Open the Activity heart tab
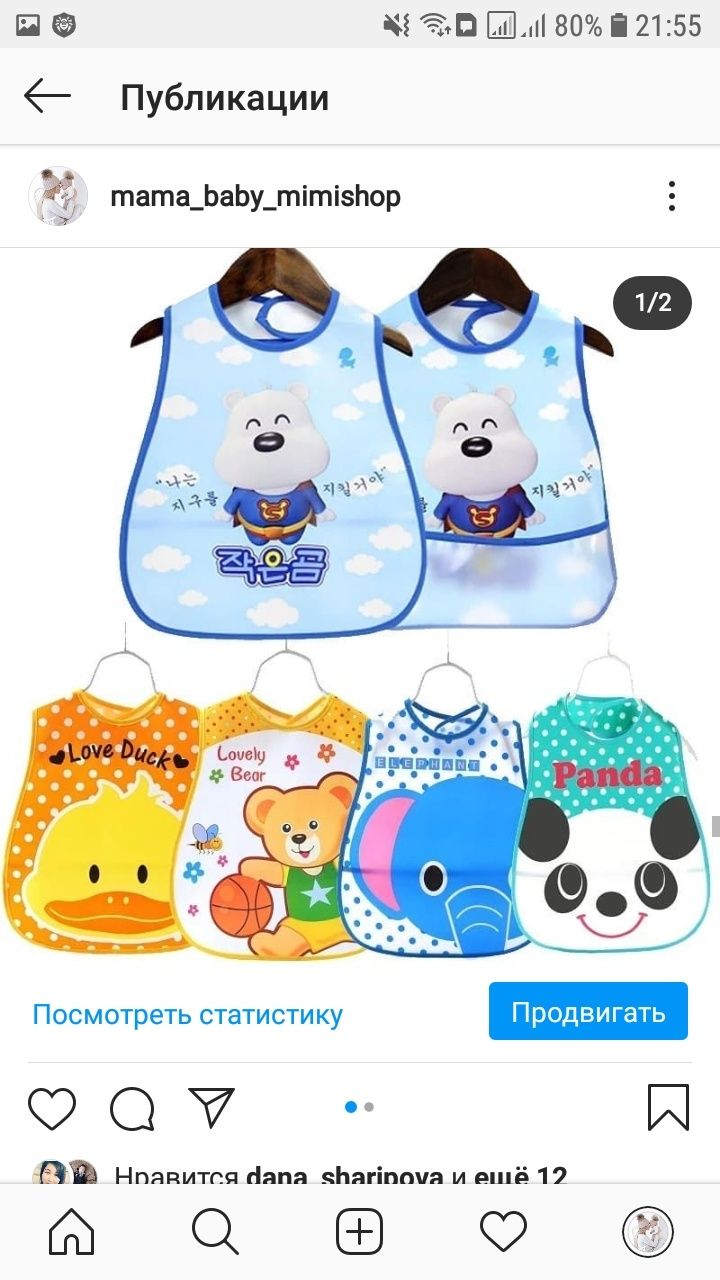 [504, 1230]
